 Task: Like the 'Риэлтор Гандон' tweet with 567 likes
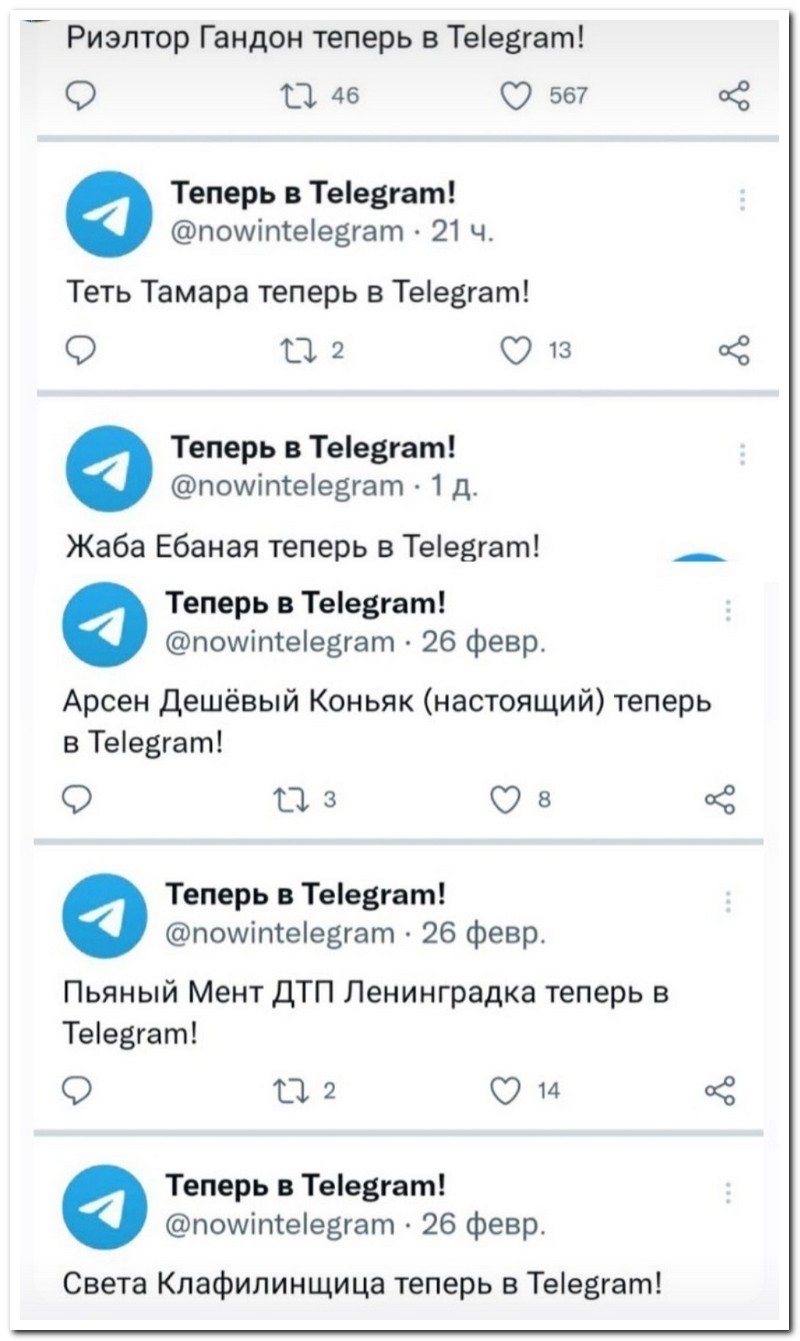click(x=514, y=96)
